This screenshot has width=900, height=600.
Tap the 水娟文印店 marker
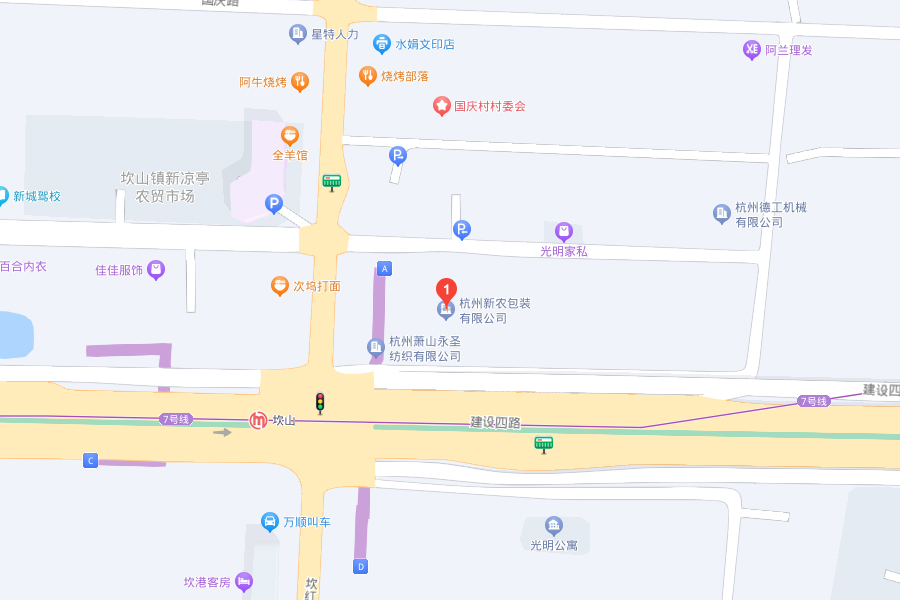point(381,44)
